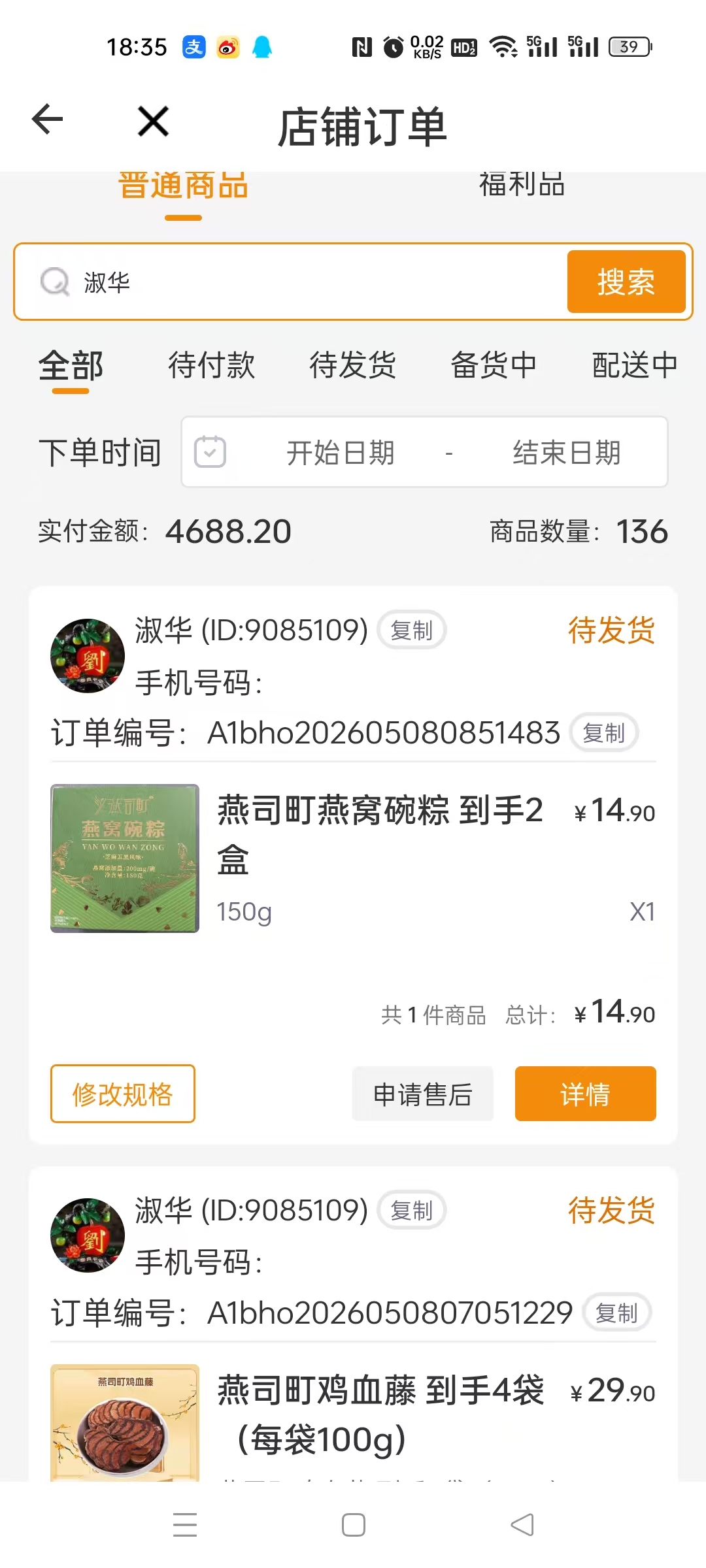
Task: Go back using the arrow icon
Action: click(x=47, y=120)
